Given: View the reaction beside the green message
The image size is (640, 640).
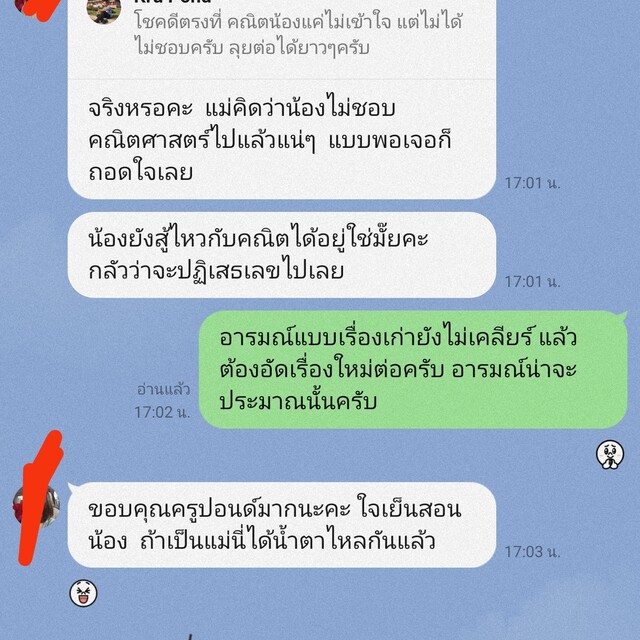Looking at the screenshot, I should (609, 454).
